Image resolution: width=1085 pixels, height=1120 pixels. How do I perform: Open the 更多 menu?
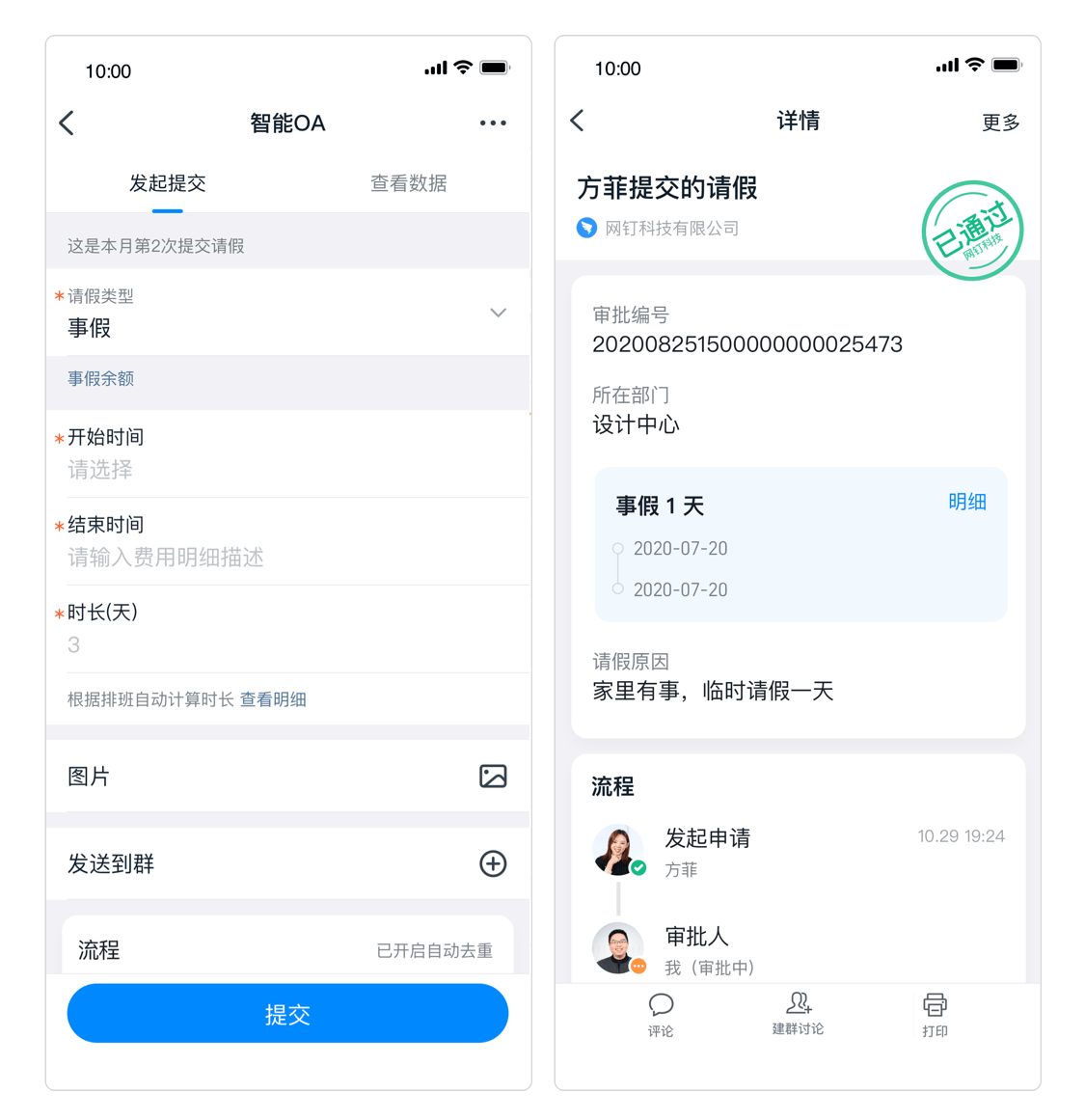(1000, 123)
